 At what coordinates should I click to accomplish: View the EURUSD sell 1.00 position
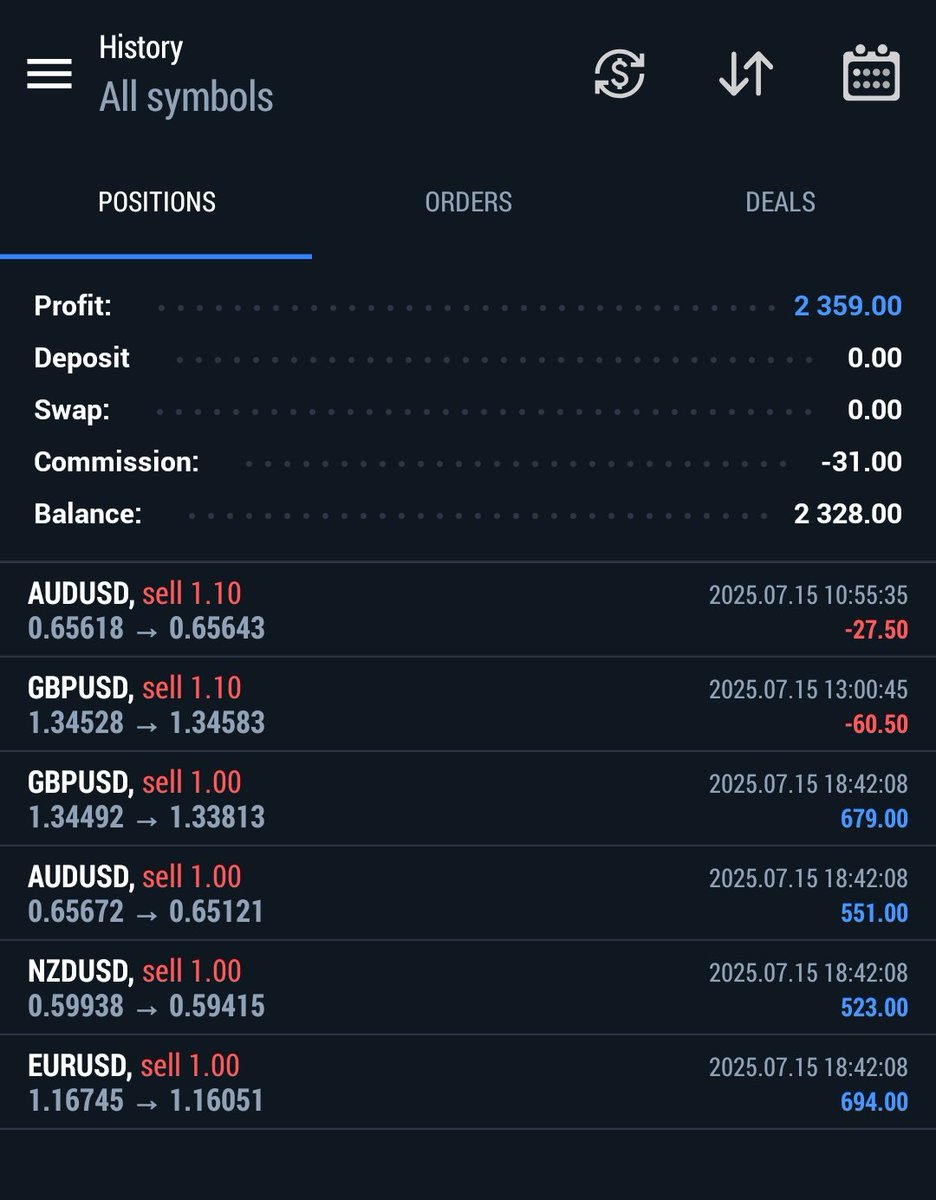(x=468, y=1082)
